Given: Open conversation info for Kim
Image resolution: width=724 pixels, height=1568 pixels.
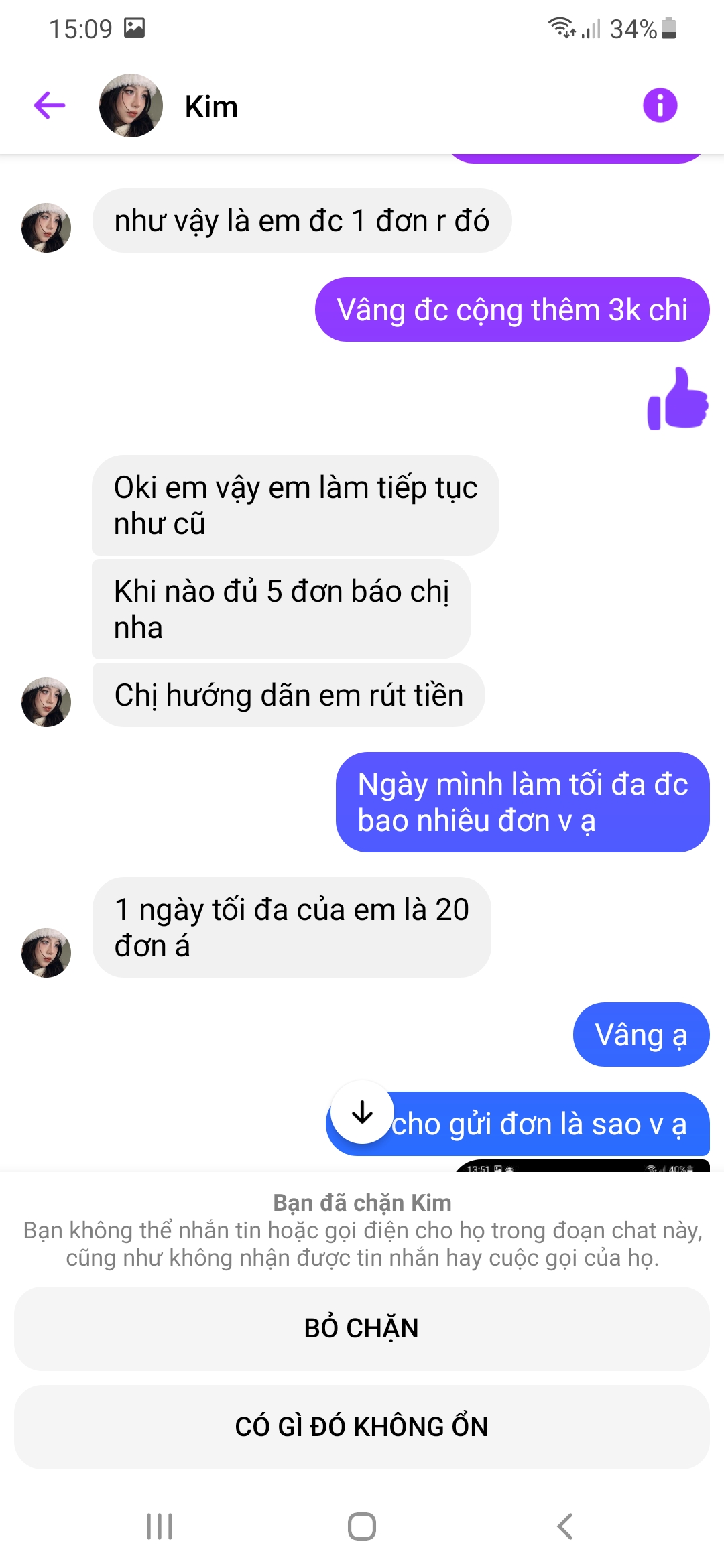Looking at the screenshot, I should pyautogui.click(x=660, y=105).
